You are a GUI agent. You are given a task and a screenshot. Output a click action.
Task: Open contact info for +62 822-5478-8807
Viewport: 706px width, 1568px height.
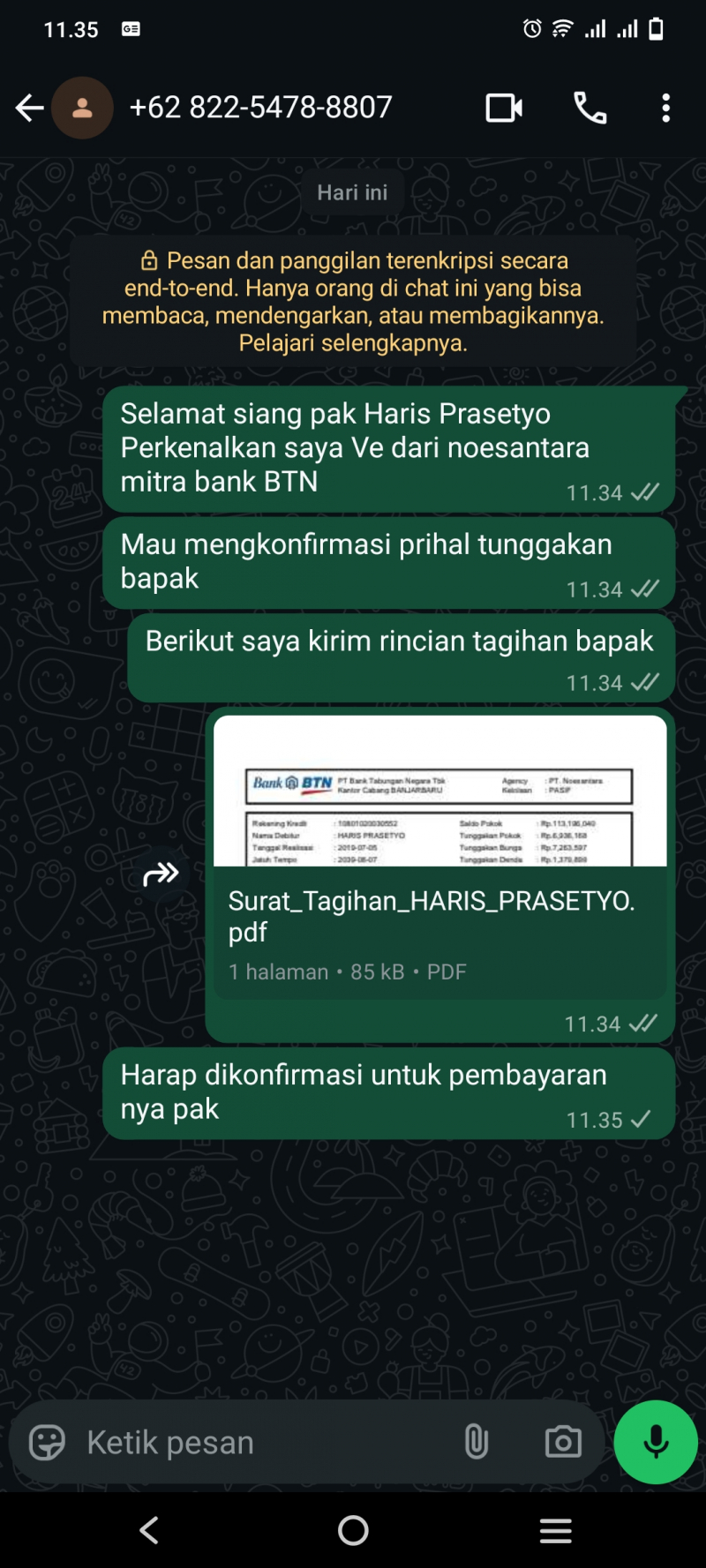pyautogui.click(x=260, y=108)
